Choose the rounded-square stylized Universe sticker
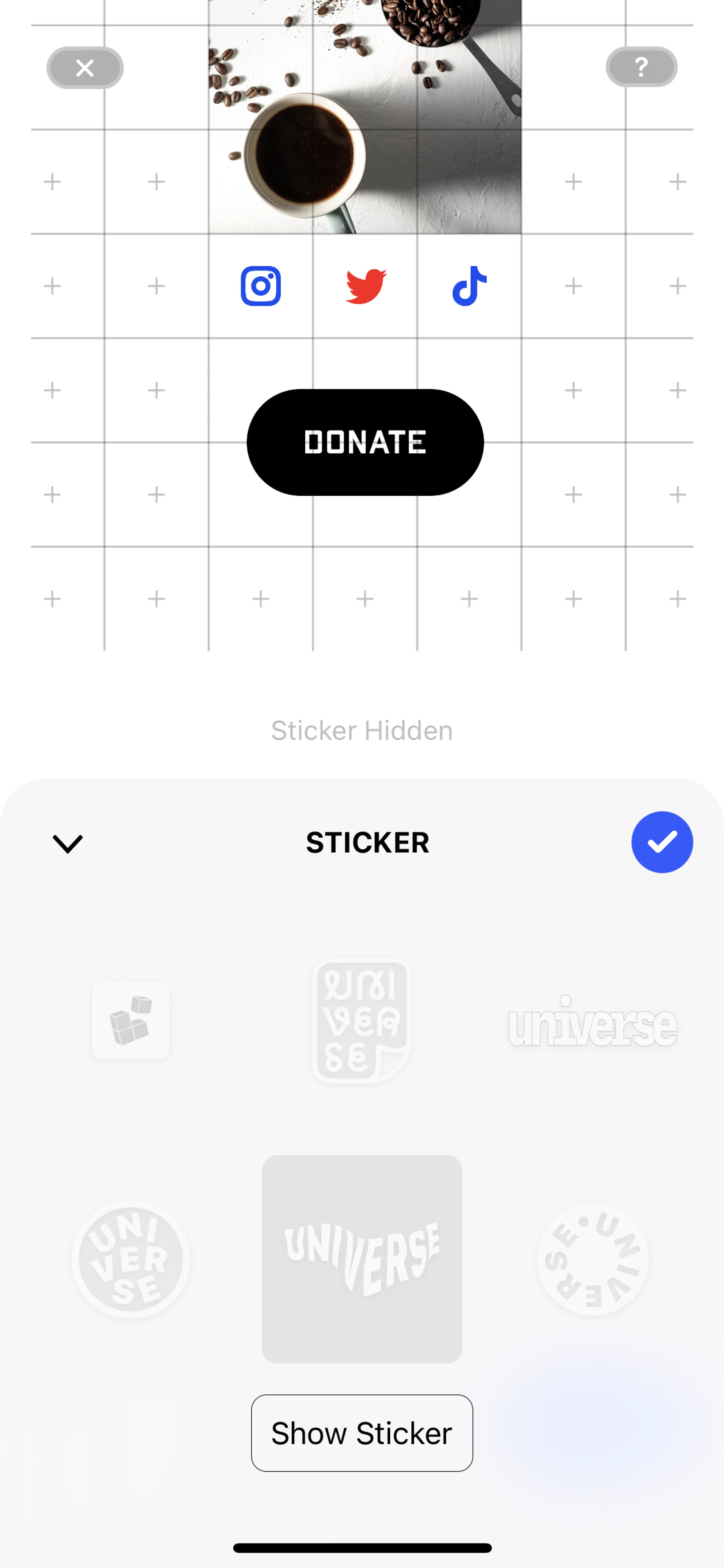724x1568 pixels. tap(361, 1020)
